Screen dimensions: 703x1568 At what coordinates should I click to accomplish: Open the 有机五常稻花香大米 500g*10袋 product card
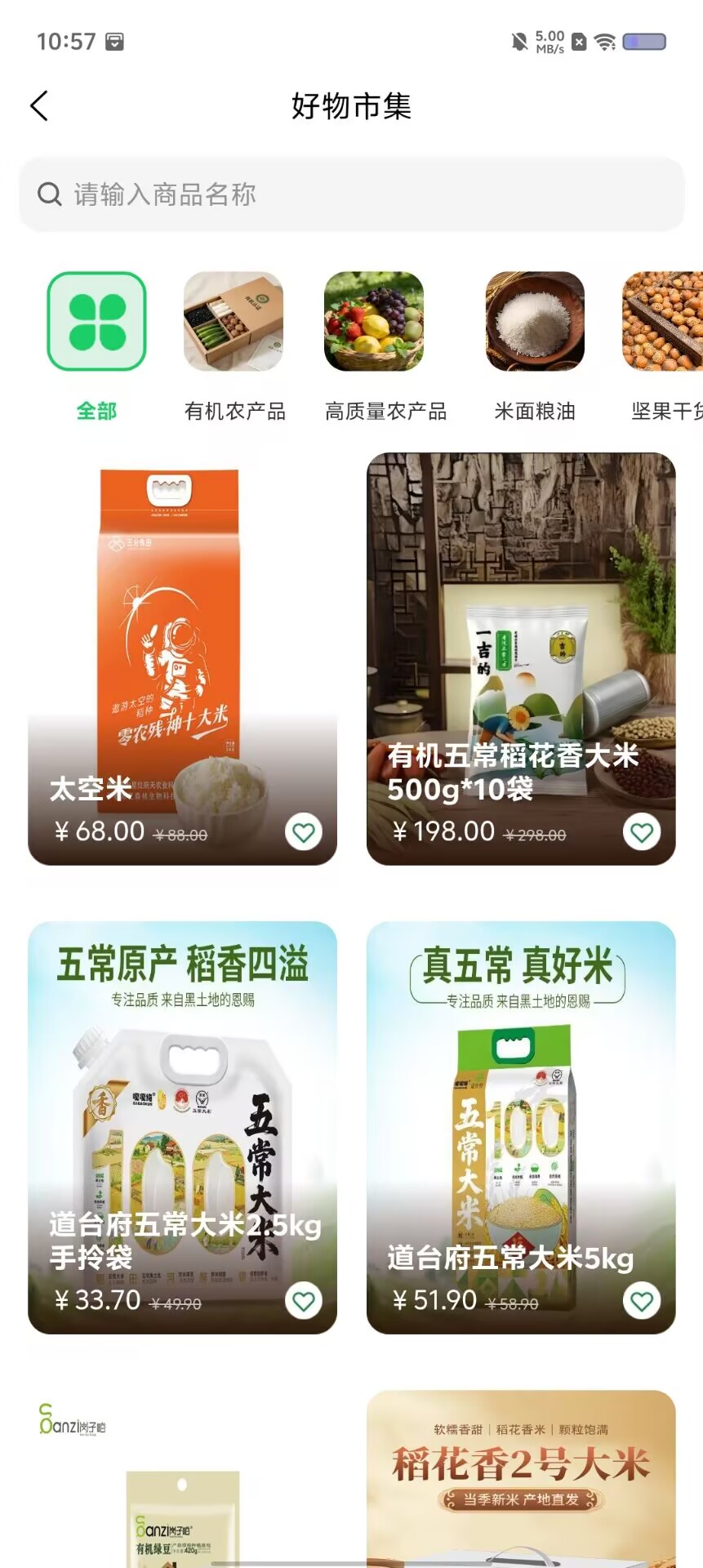[521, 659]
